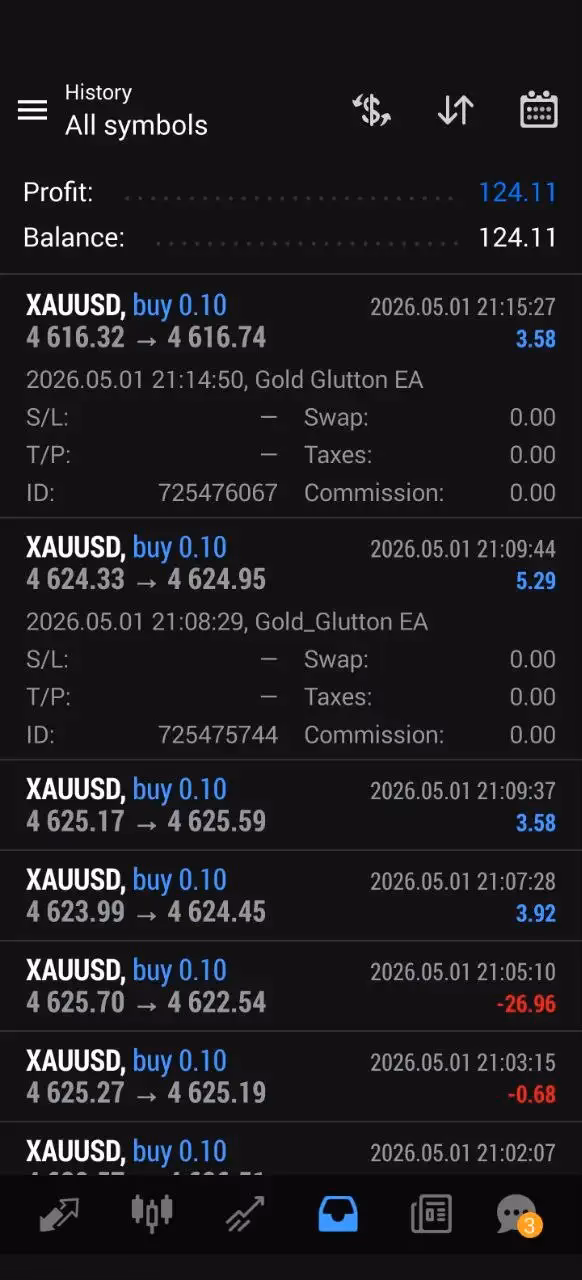
Task: Open the sort order arrows
Action: click(455, 110)
